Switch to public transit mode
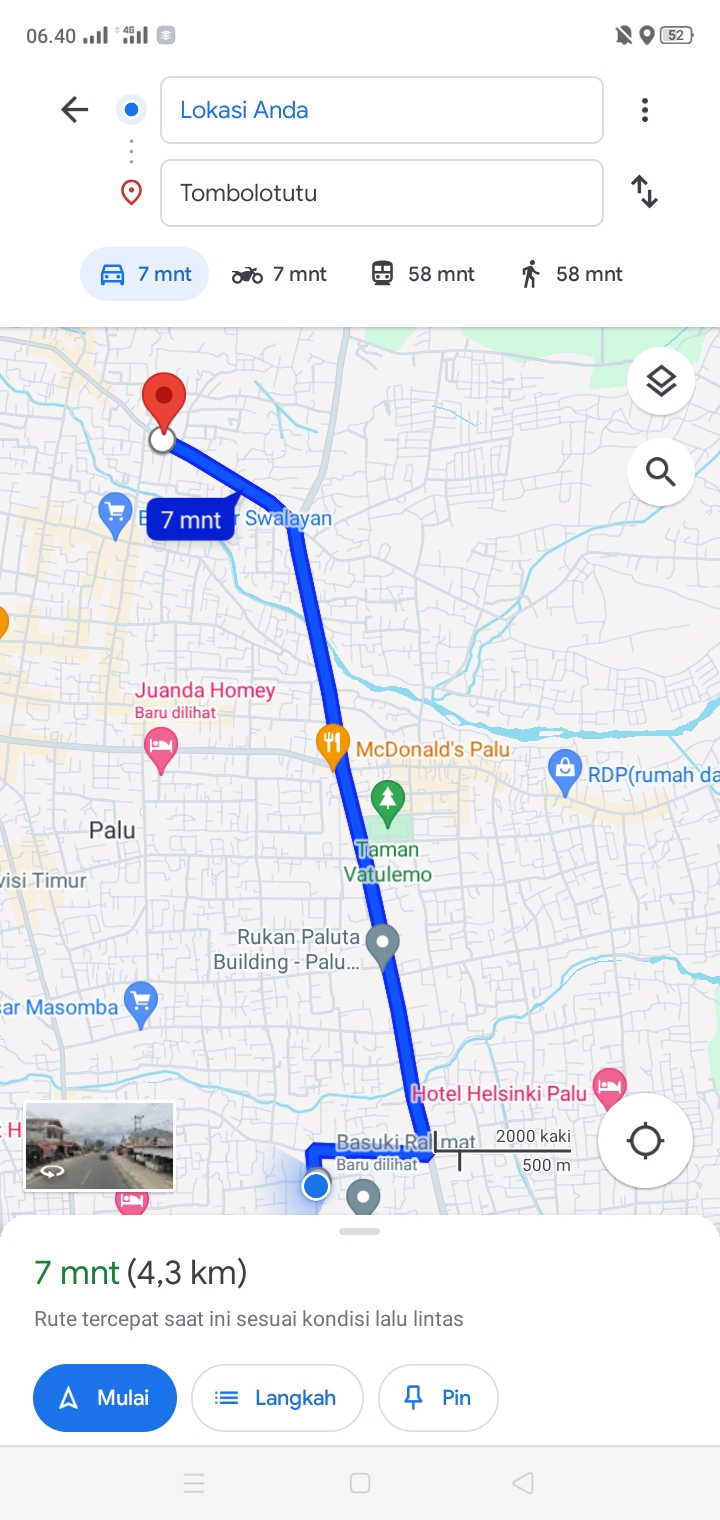The image size is (720, 1520). tap(422, 274)
